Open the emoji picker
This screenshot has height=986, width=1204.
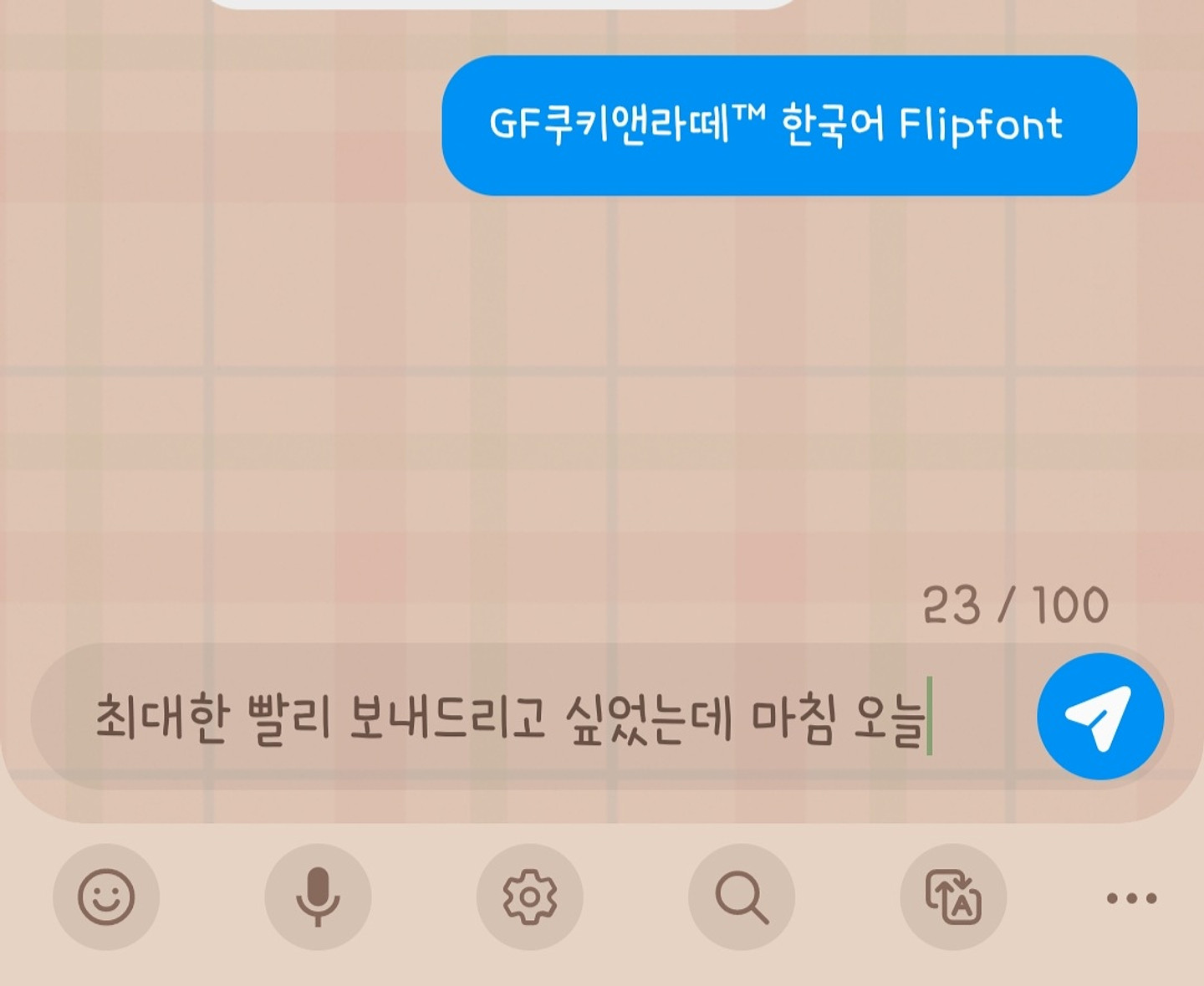point(106,897)
